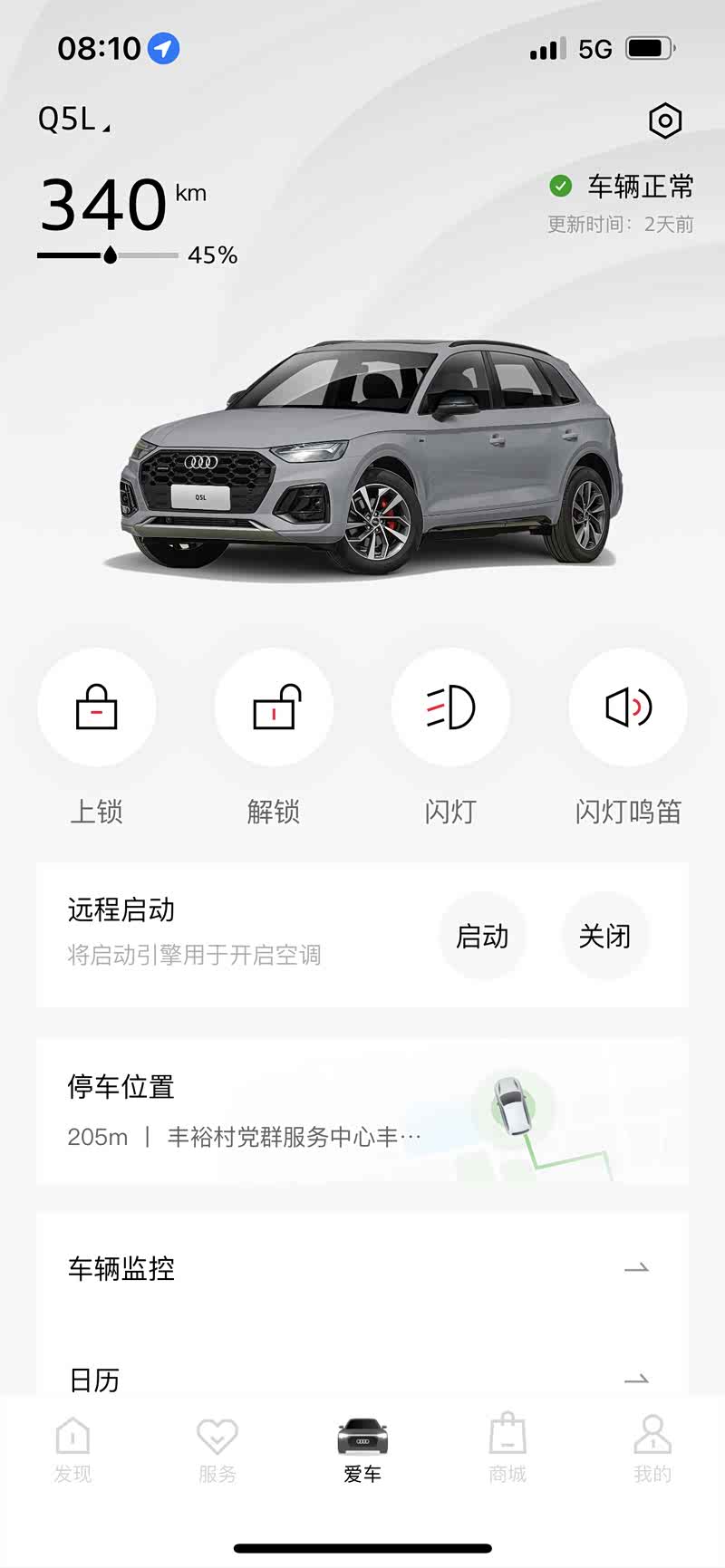Image resolution: width=725 pixels, height=1568 pixels.
Task: Open the 我的 profile tab
Action: tap(652, 1449)
